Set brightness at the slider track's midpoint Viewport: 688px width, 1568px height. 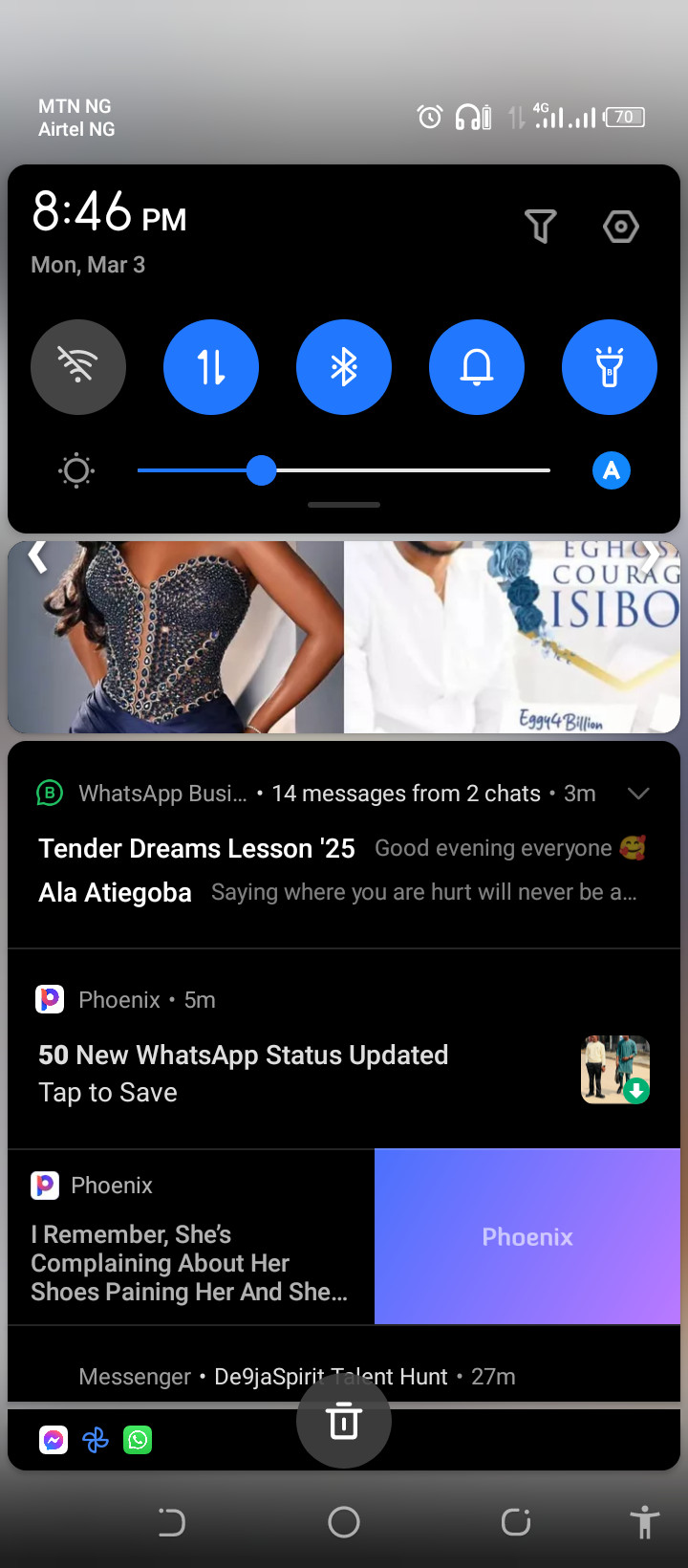pyautogui.click(x=344, y=470)
